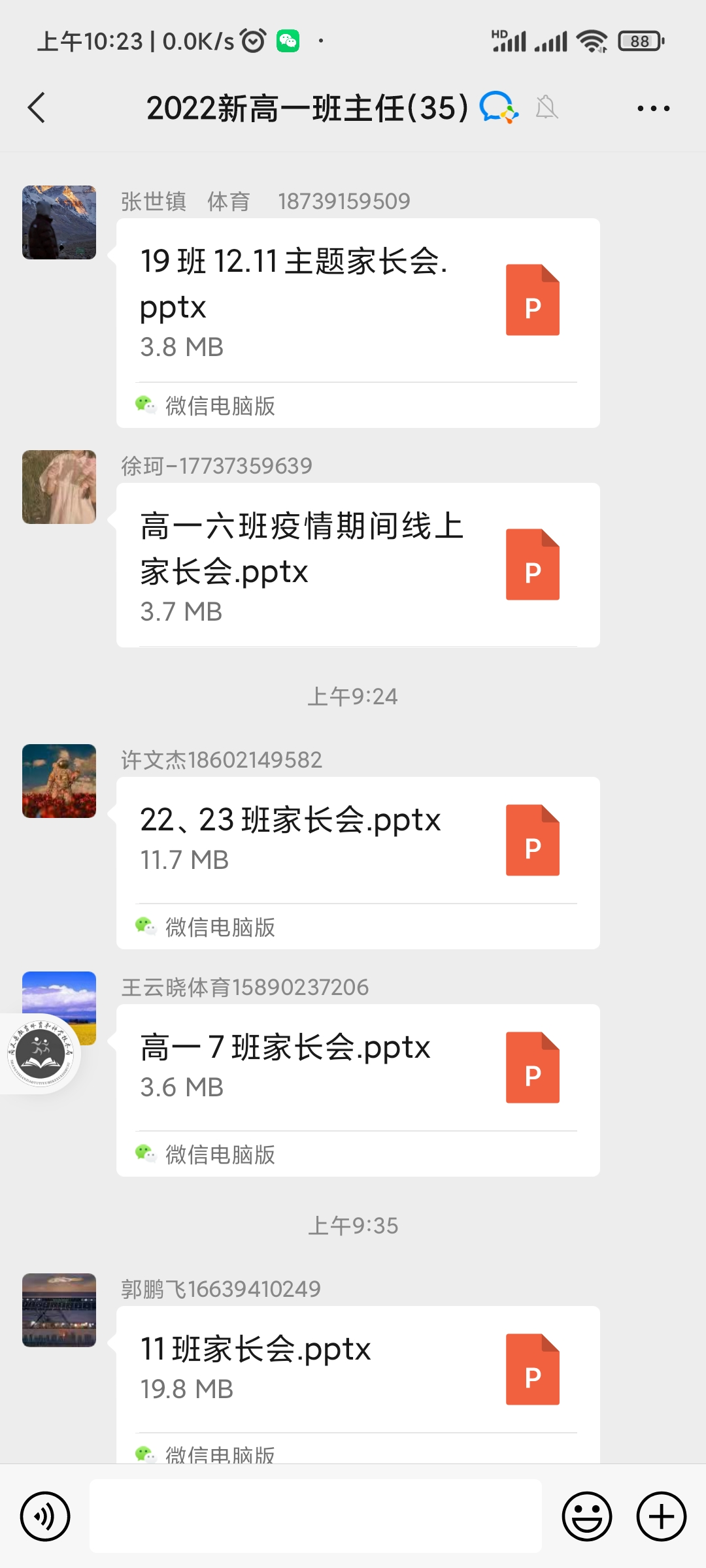
Task: Go back from the group chat
Action: [37, 108]
